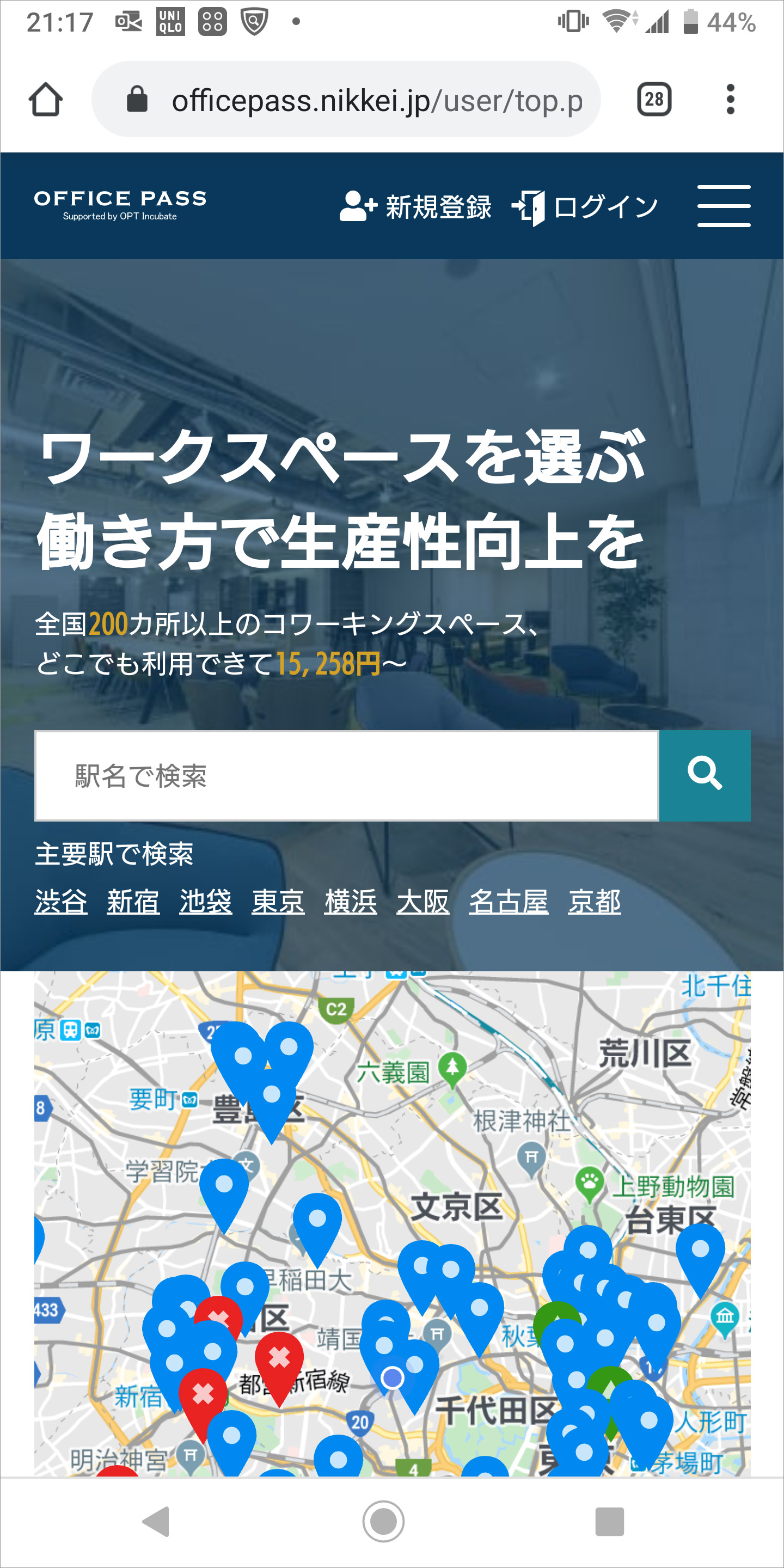Open the ログイン login page
The image size is (784, 1568).
(586, 207)
